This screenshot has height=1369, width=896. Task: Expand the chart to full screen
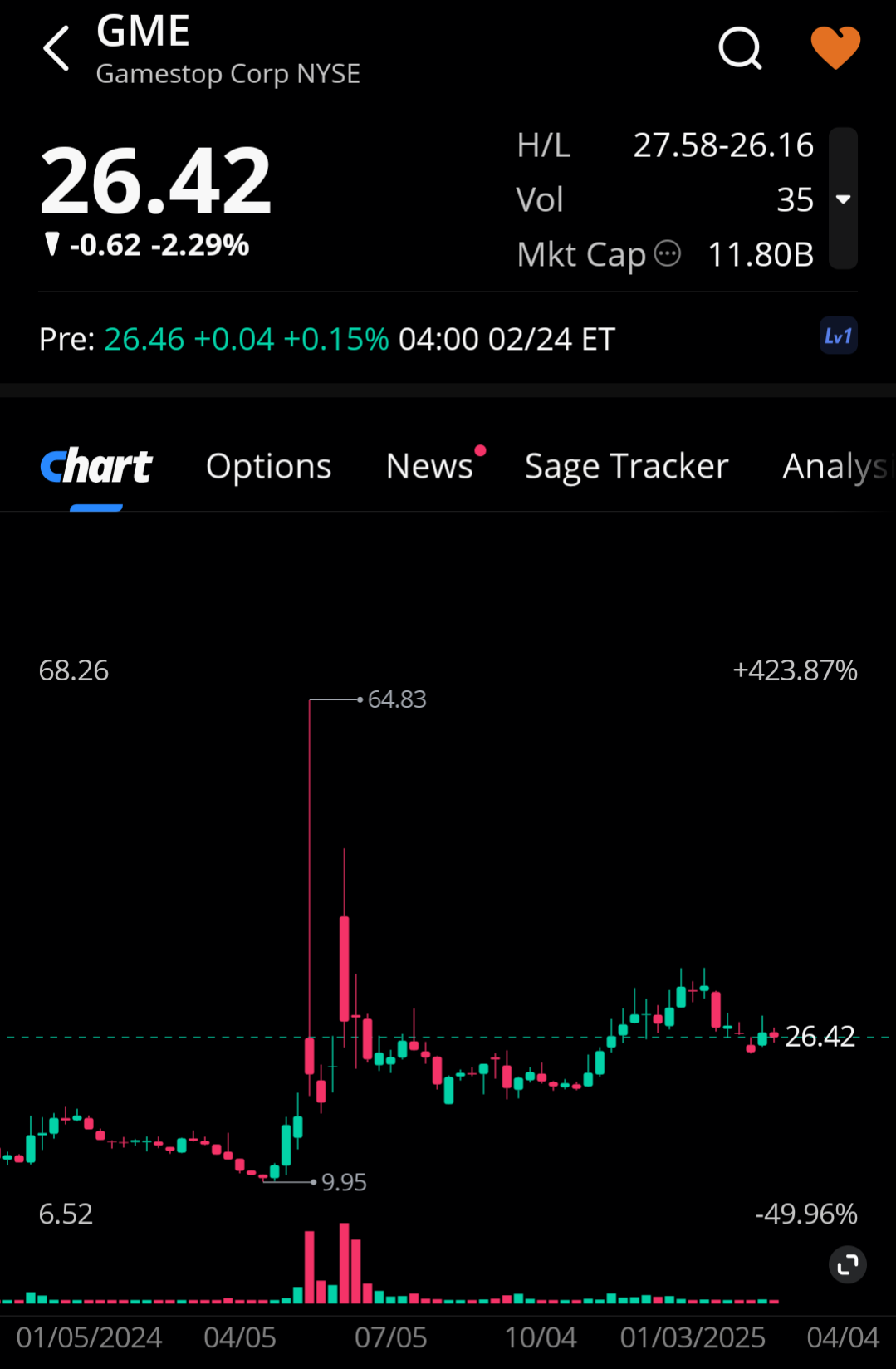point(847,1264)
